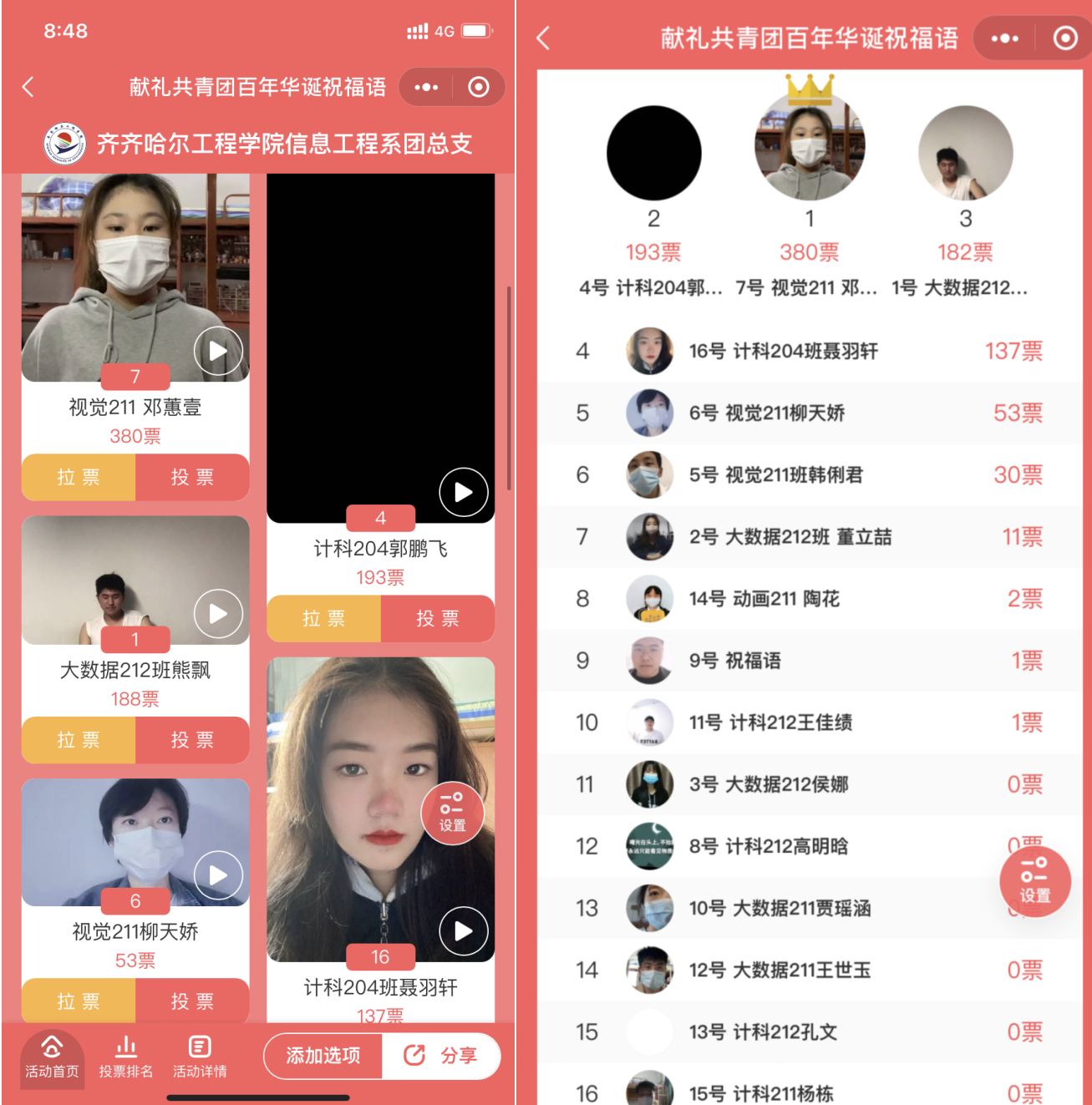Select ranking row 14号 动画211 陶花

[764, 599]
